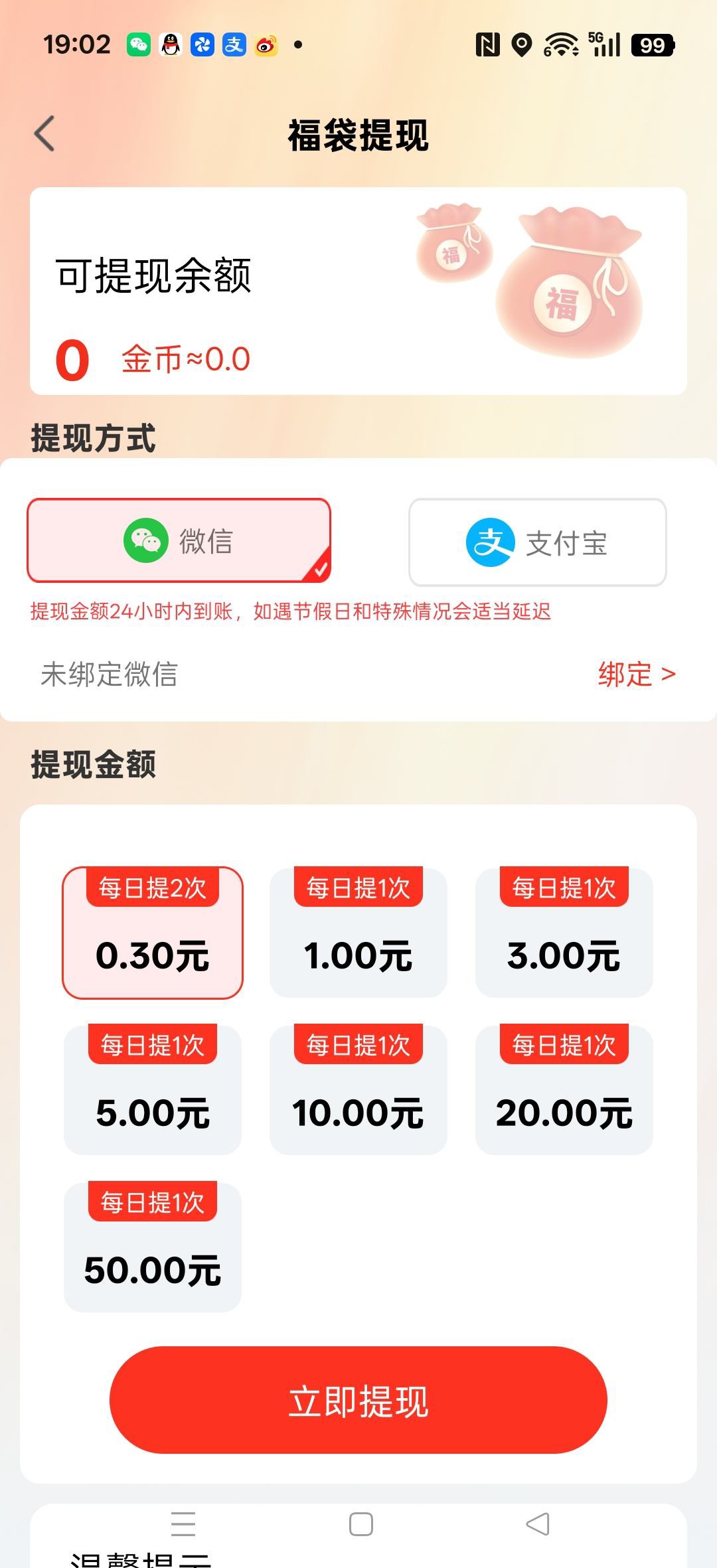Tap the back arrow on 福袋提现 page
Viewport: 717px width, 1568px height.
click(x=44, y=132)
